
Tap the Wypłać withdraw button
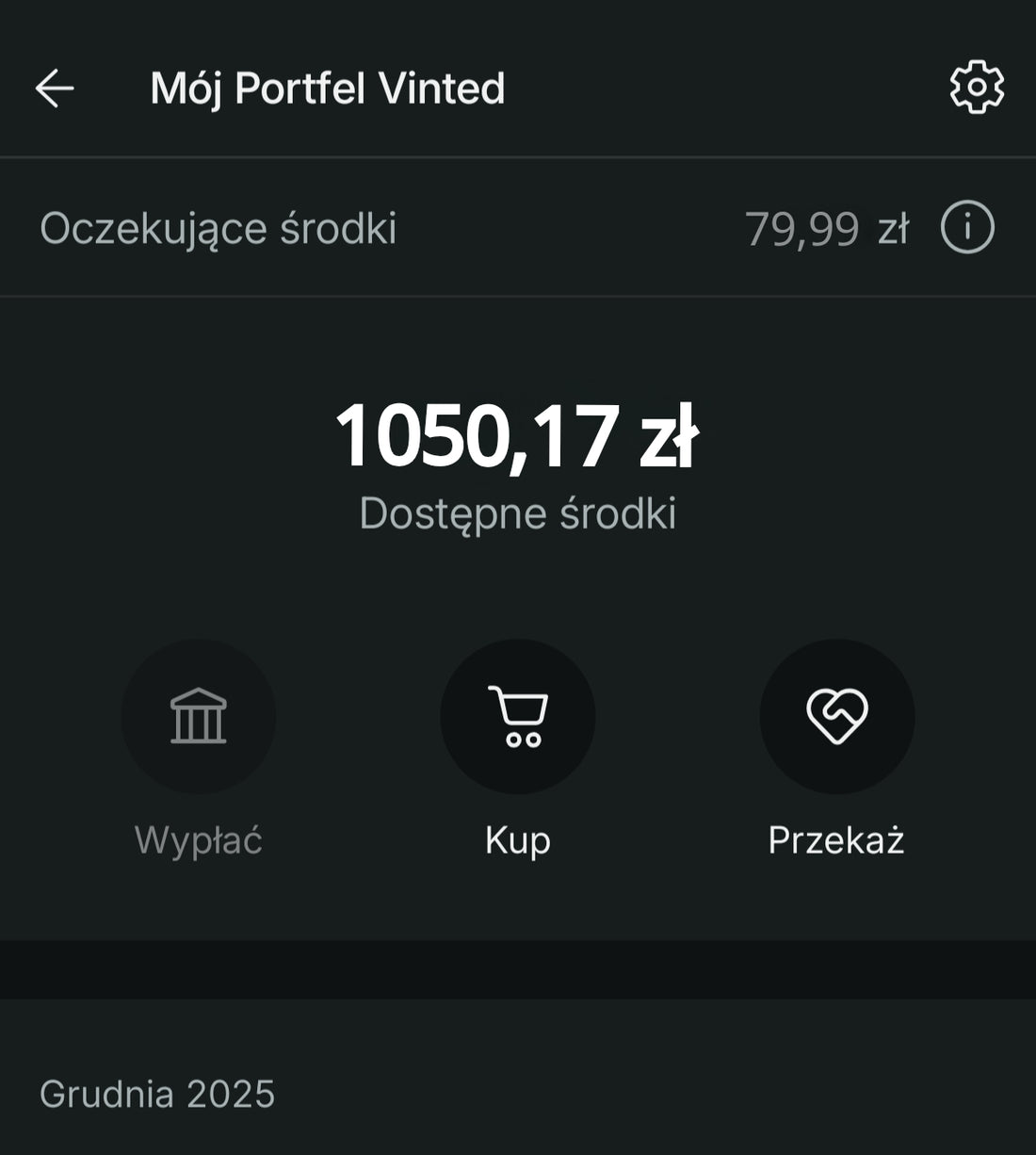[x=198, y=717]
